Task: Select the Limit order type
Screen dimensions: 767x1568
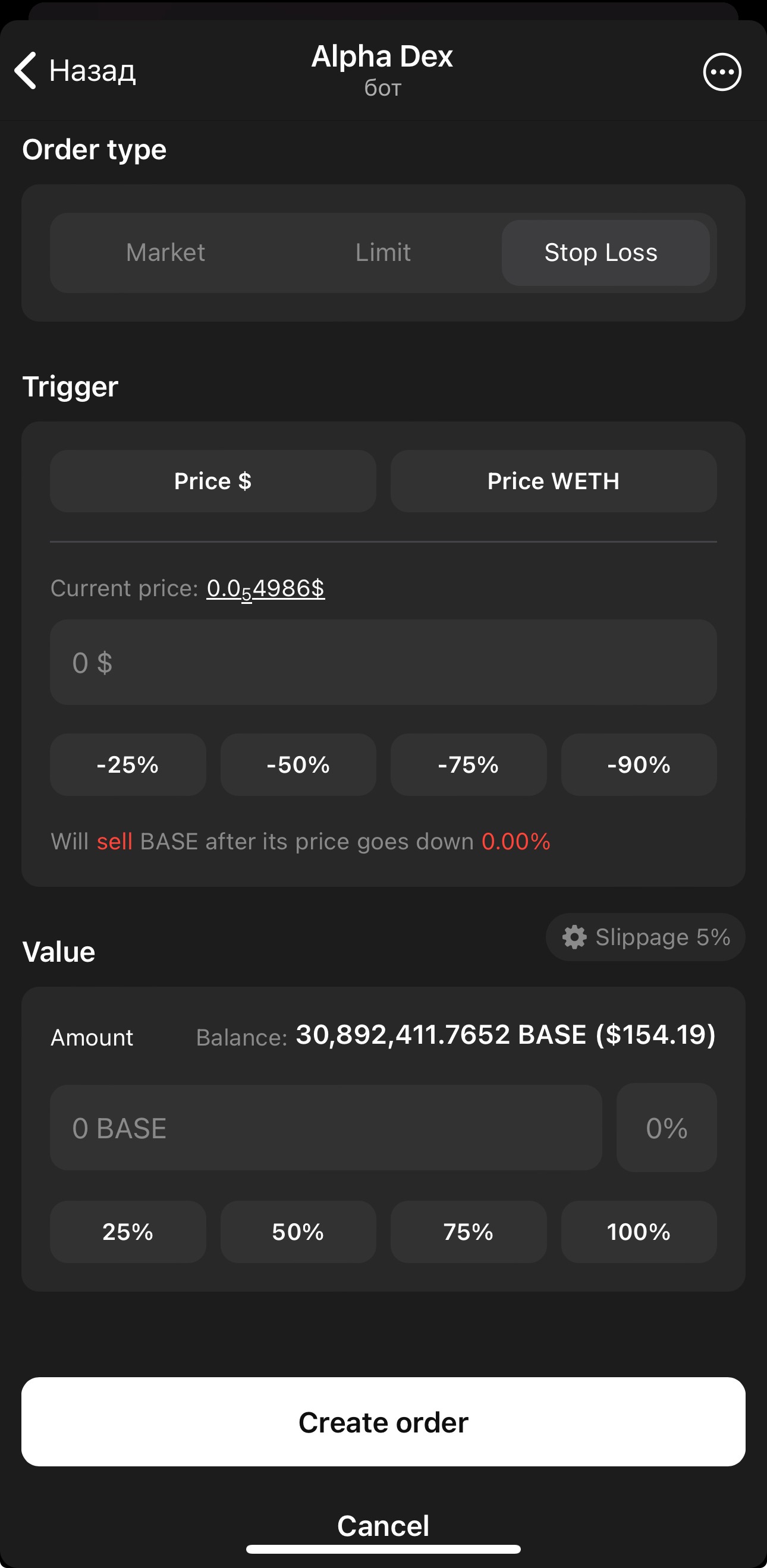Action: click(383, 253)
